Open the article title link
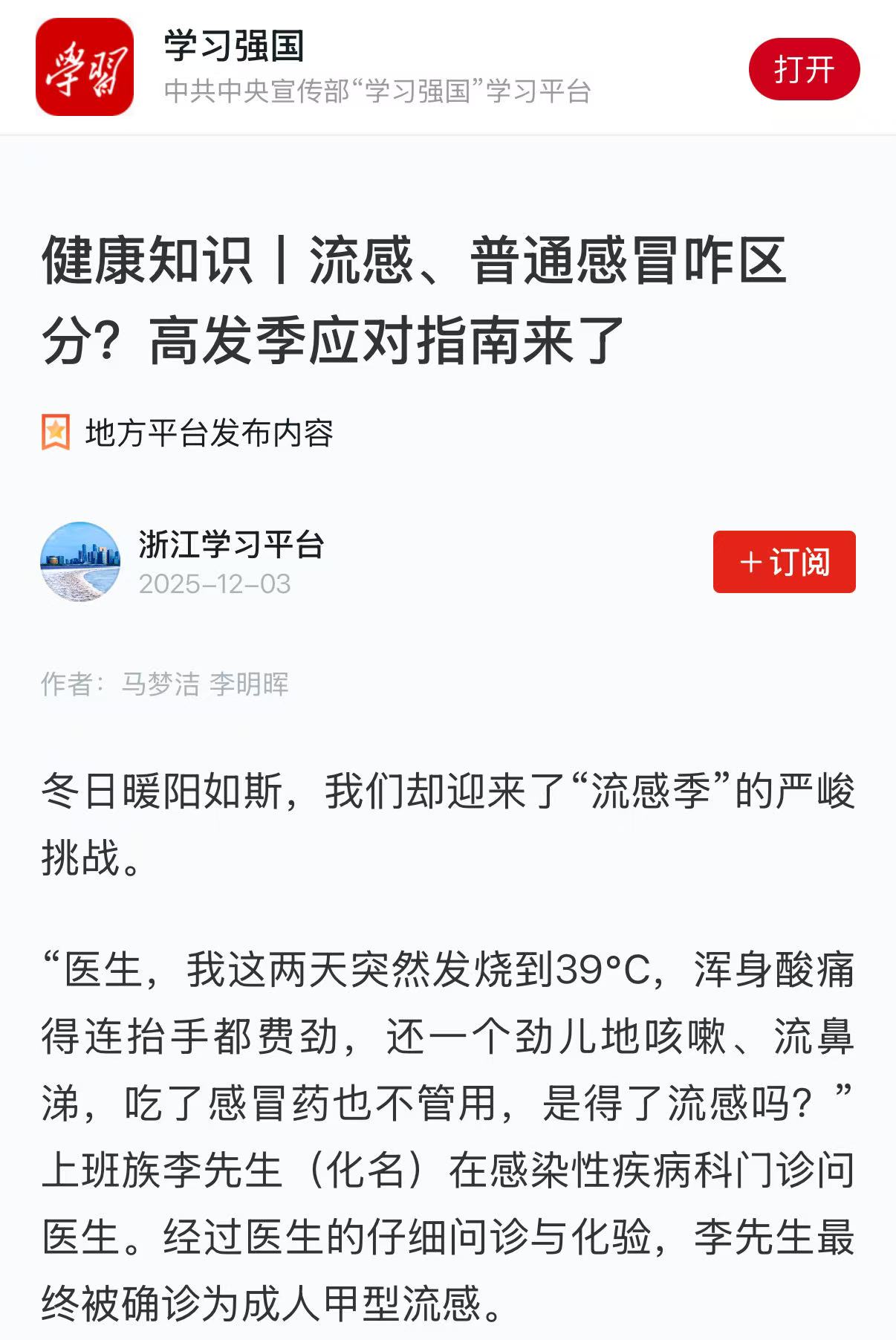The width and height of the screenshot is (896, 1340). [416, 301]
